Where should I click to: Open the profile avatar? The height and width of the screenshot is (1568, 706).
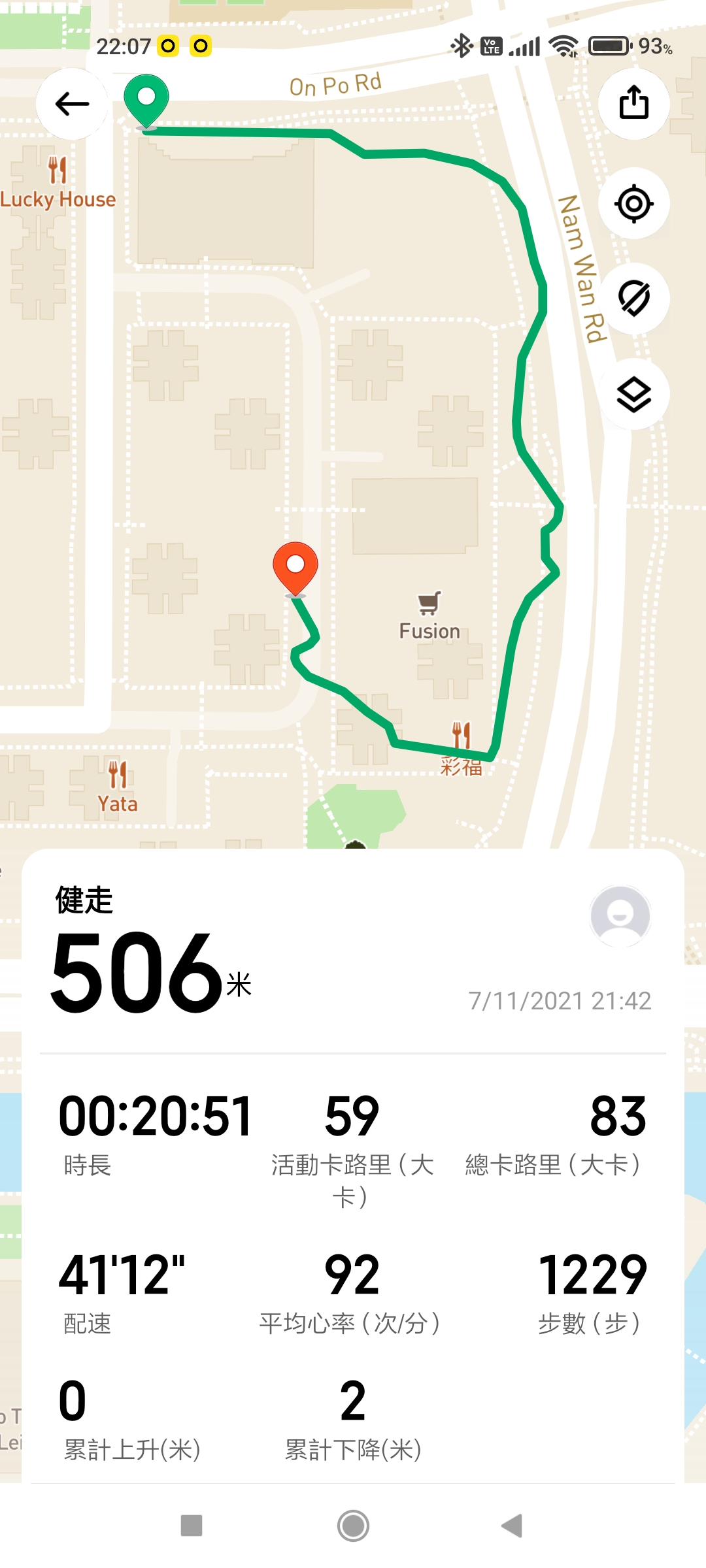(x=620, y=916)
